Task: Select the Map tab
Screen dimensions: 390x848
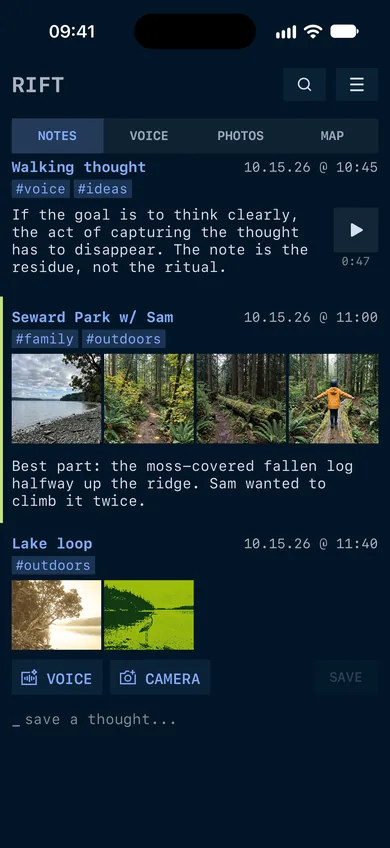Action: pyautogui.click(x=332, y=136)
